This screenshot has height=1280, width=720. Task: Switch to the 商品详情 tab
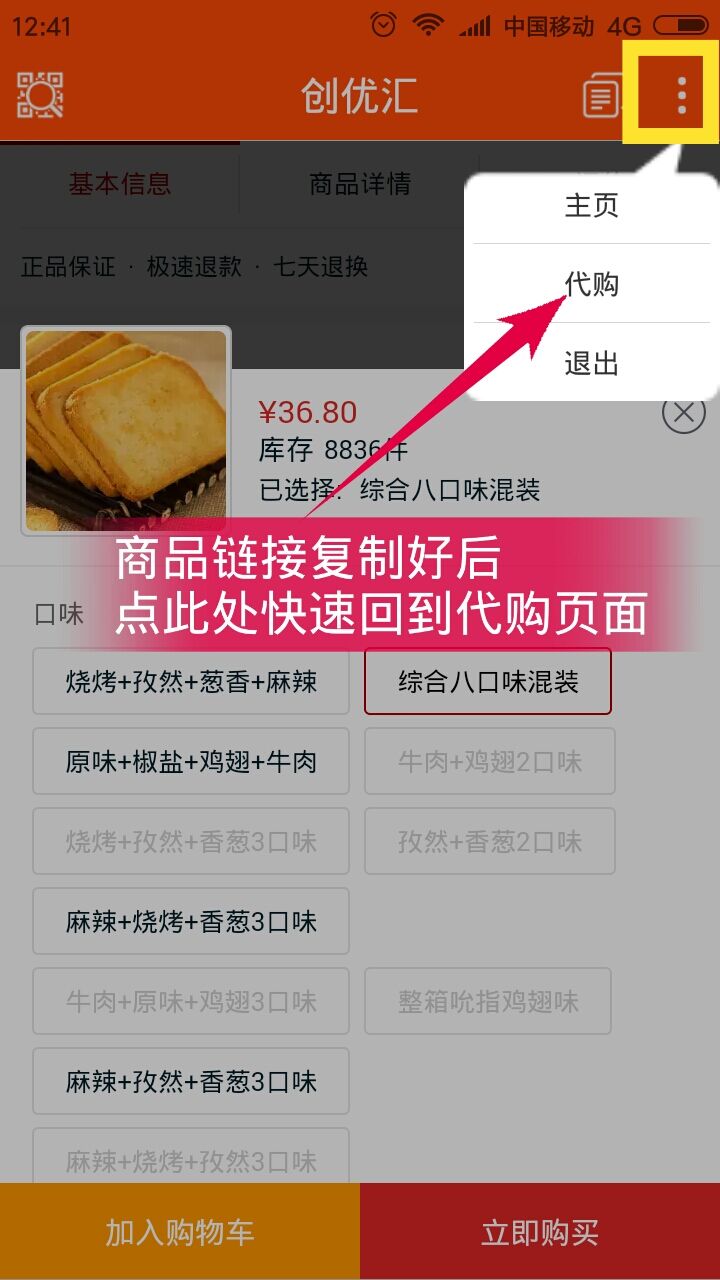pos(359,184)
